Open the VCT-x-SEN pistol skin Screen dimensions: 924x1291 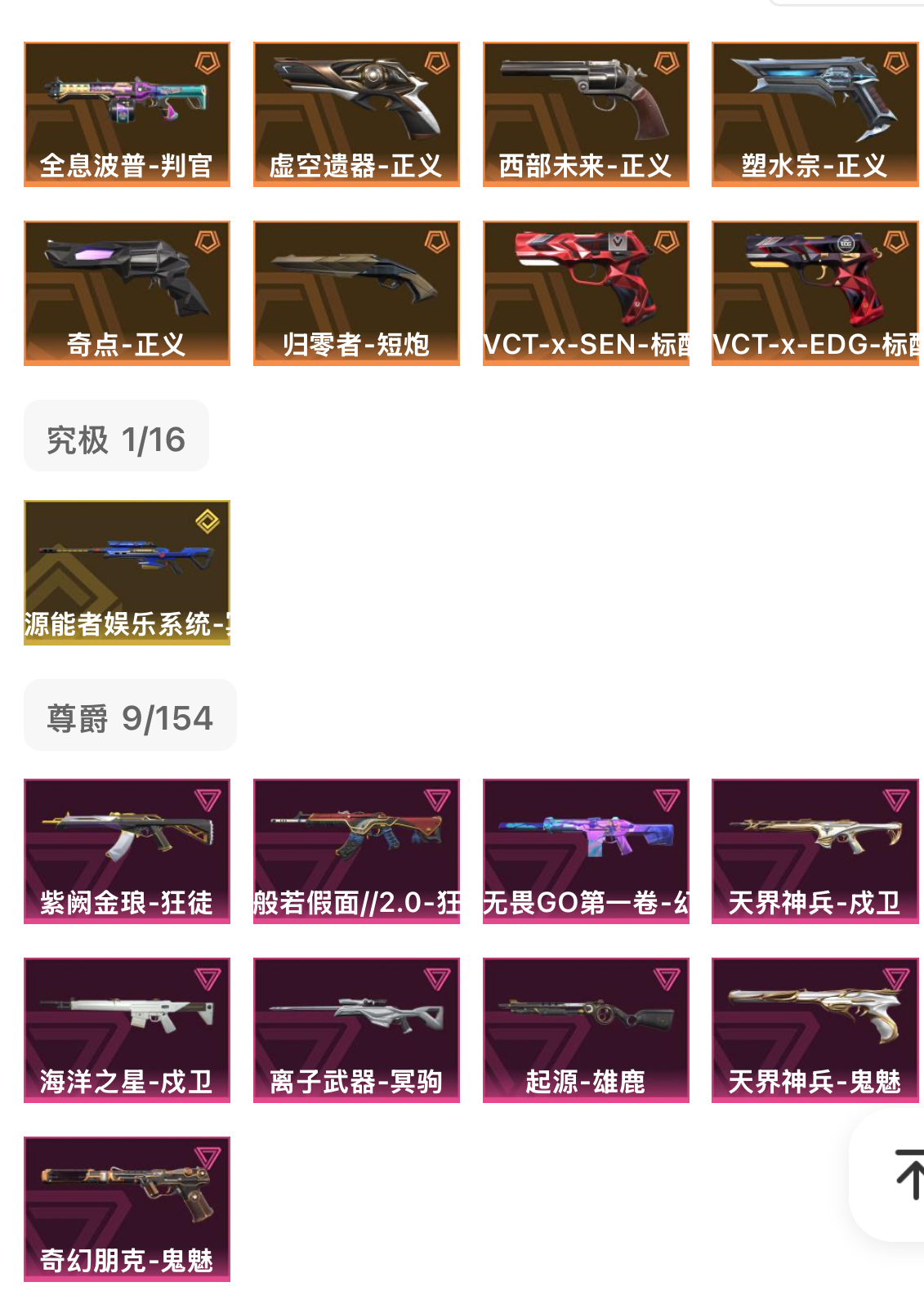pos(586,293)
